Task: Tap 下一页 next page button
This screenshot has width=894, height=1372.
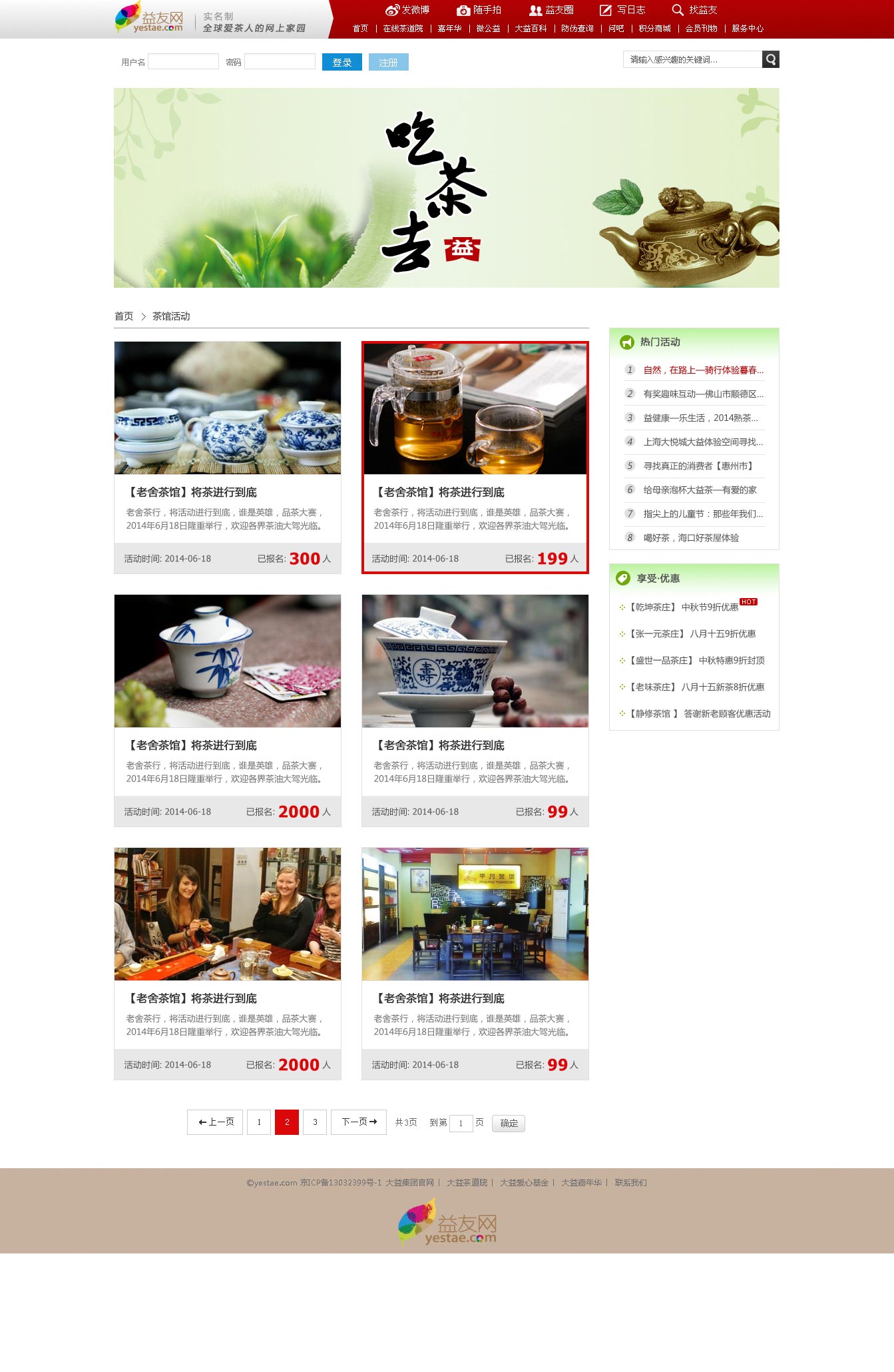Action: [x=359, y=1122]
